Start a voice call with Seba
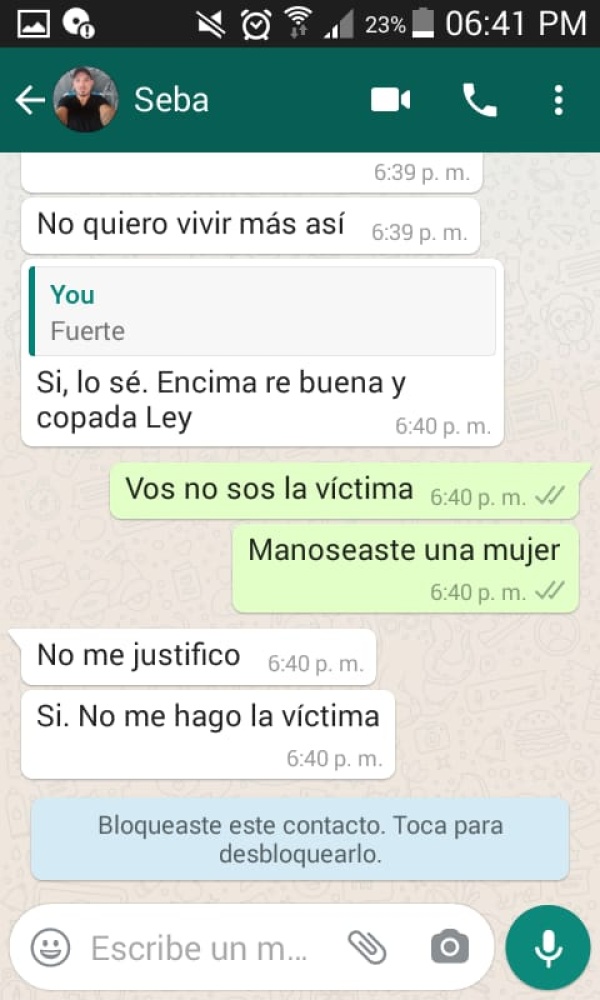The width and height of the screenshot is (600, 1000). pyautogui.click(x=479, y=100)
